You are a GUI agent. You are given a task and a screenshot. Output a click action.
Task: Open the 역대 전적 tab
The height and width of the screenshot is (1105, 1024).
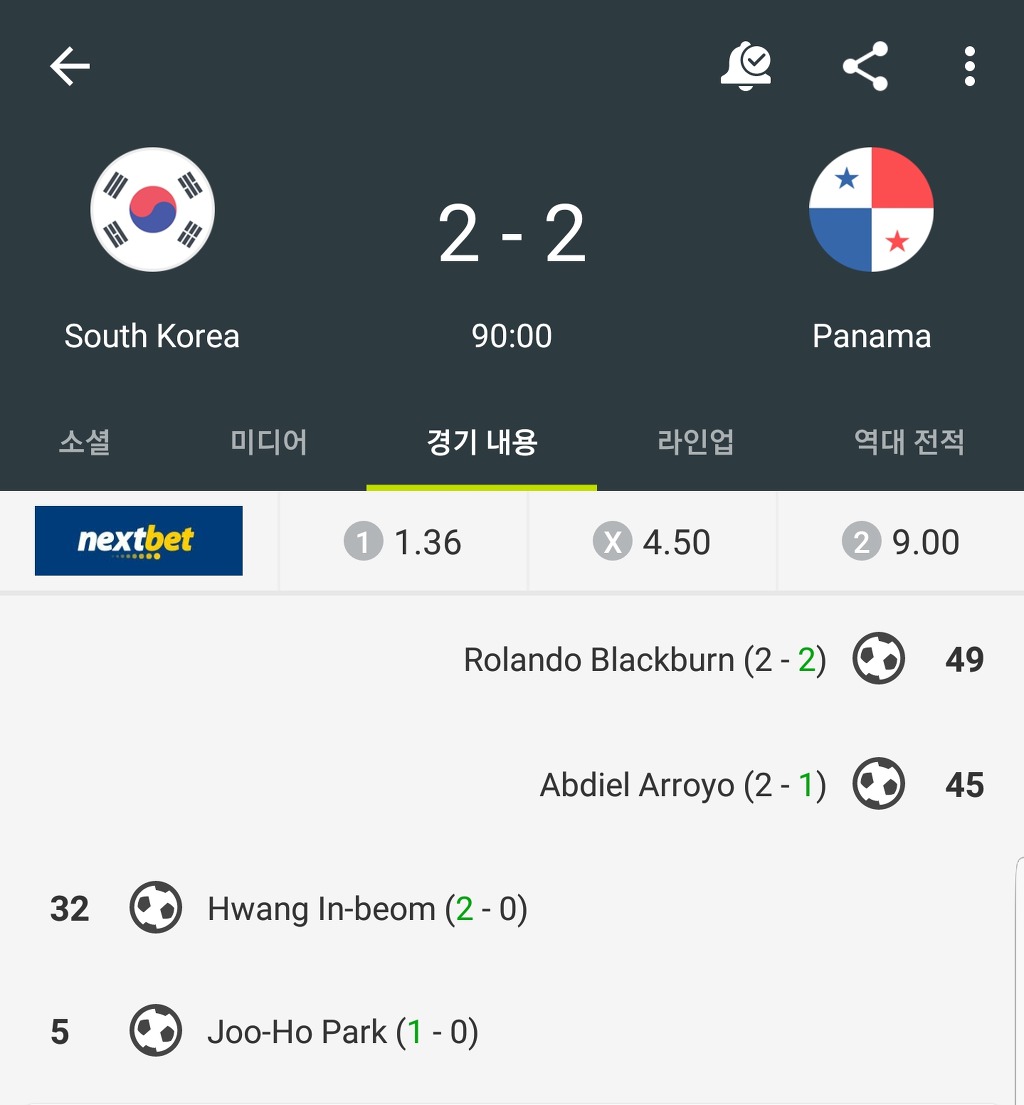pyautogui.click(x=906, y=442)
